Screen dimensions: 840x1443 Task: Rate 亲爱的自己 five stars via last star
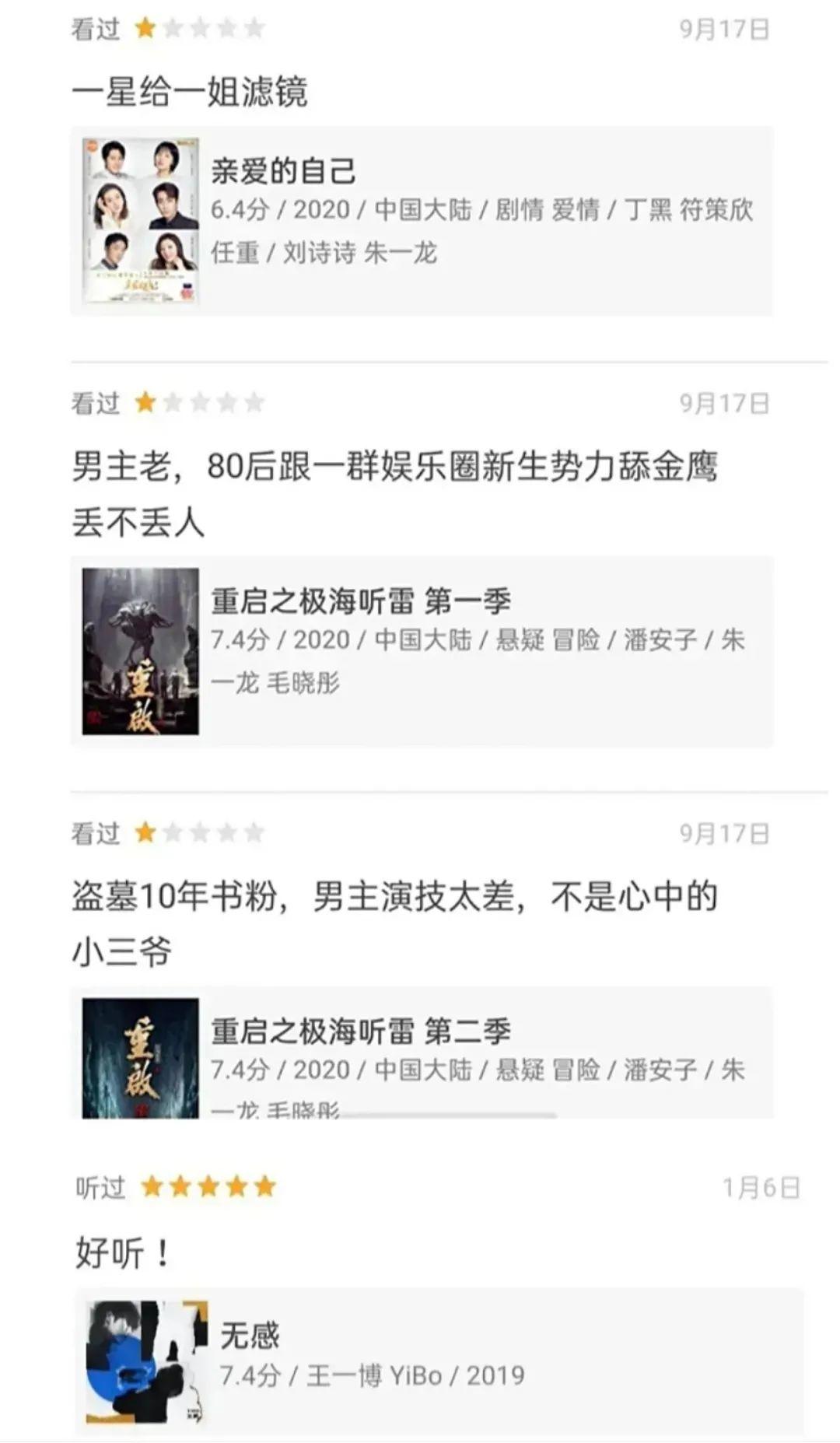click(x=252, y=30)
